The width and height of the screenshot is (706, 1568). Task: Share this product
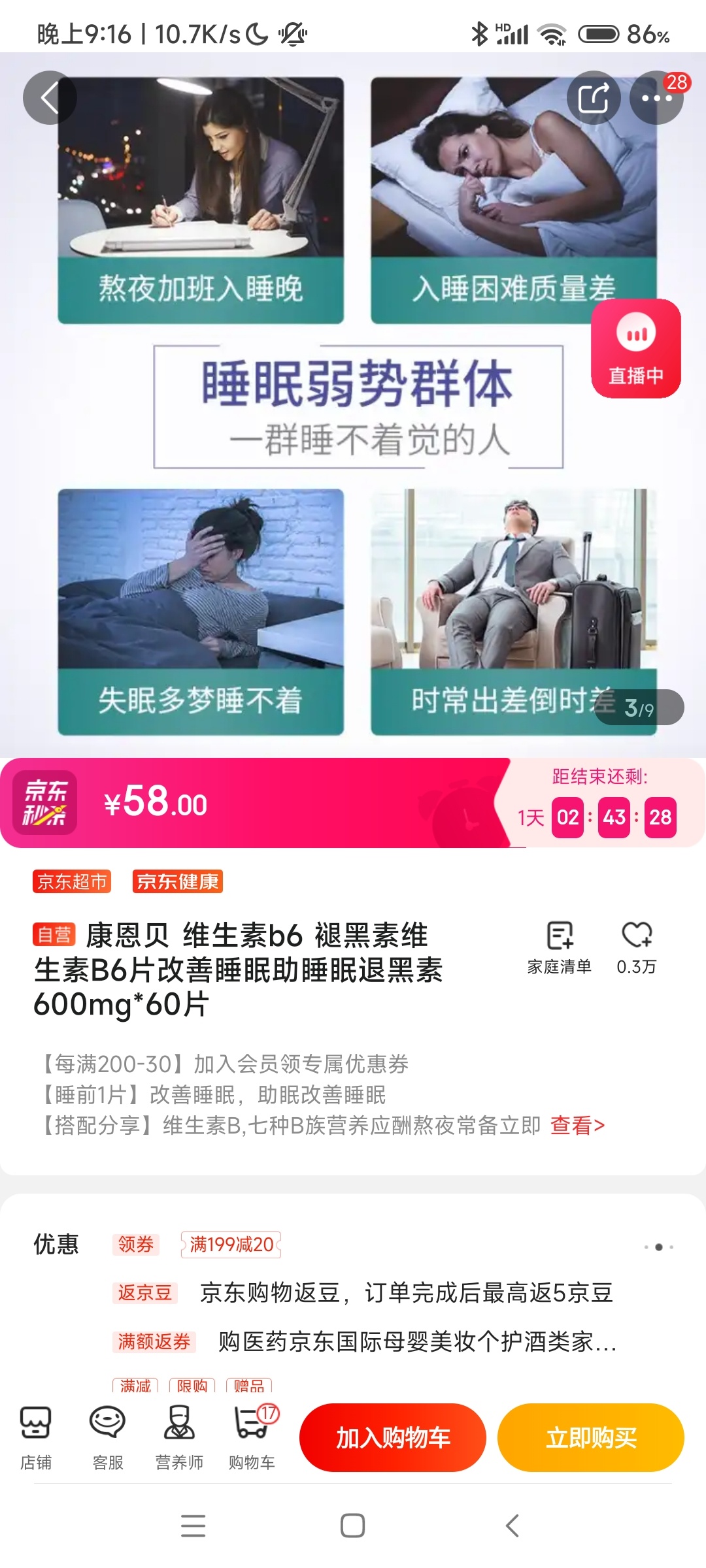[x=593, y=98]
